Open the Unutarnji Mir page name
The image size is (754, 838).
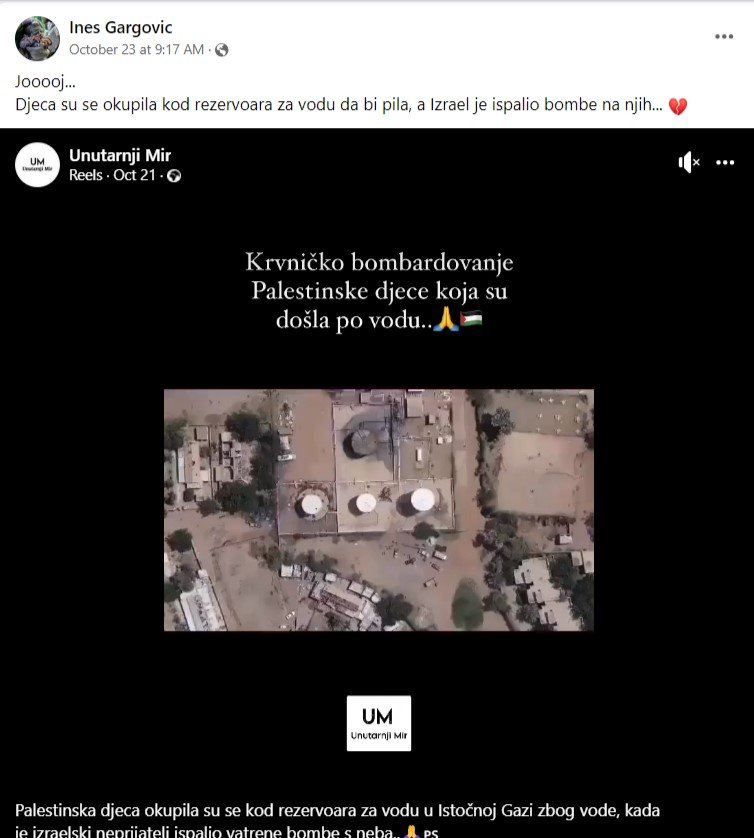point(120,155)
